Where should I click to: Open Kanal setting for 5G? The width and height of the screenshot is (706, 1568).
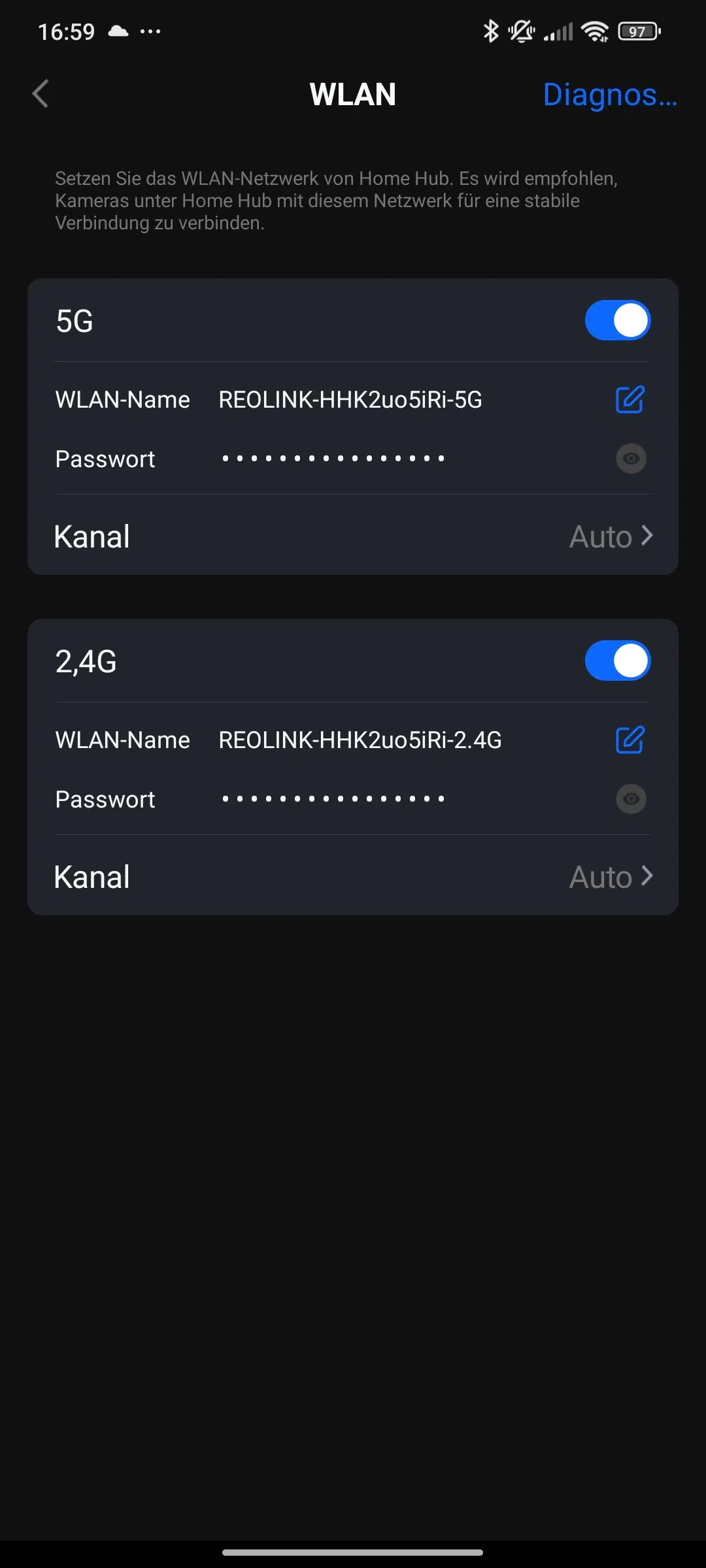click(353, 536)
